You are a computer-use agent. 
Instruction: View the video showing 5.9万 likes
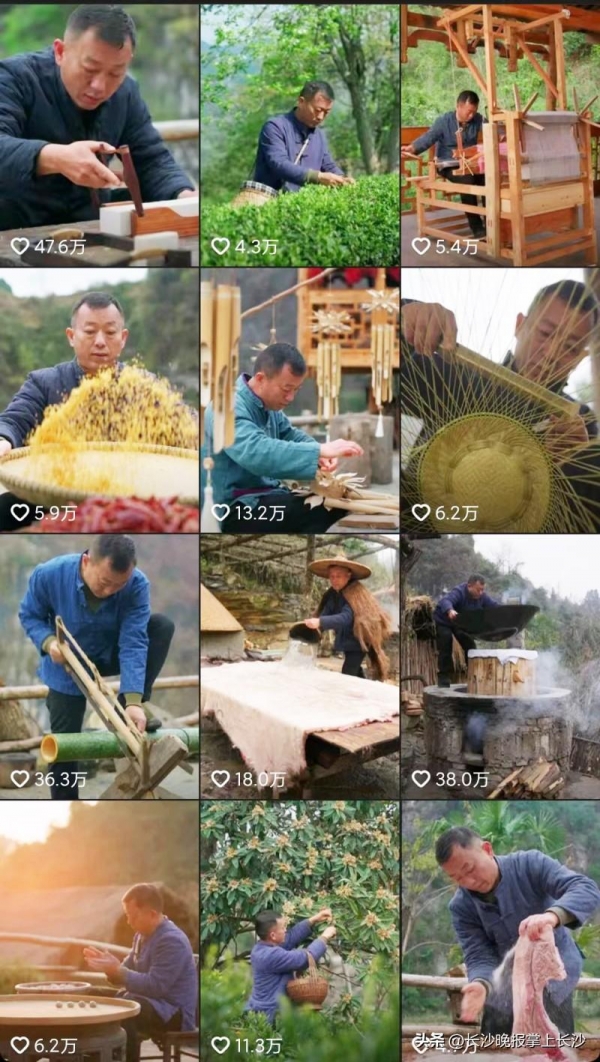point(99,398)
